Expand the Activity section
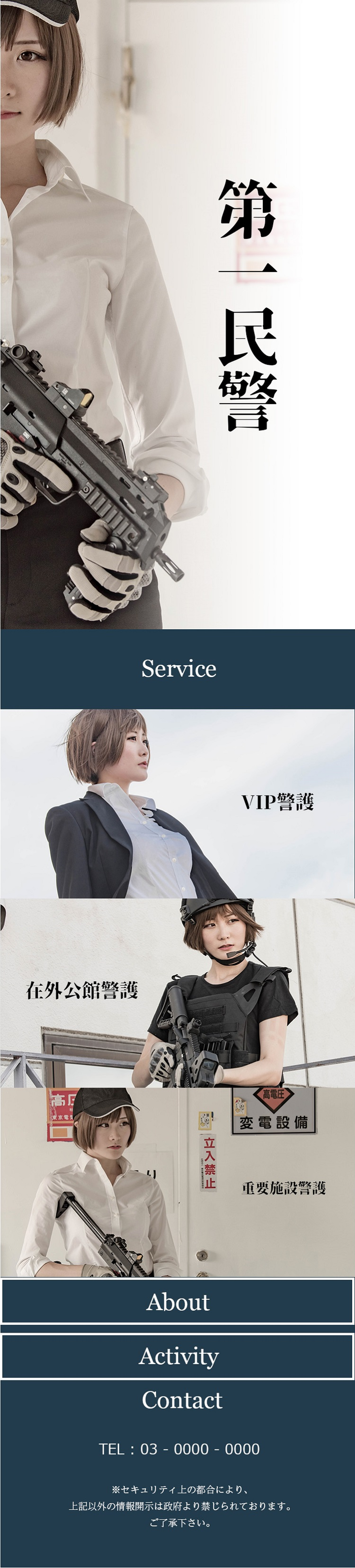This screenshot has width=355, height=1568. [177, 1356]
